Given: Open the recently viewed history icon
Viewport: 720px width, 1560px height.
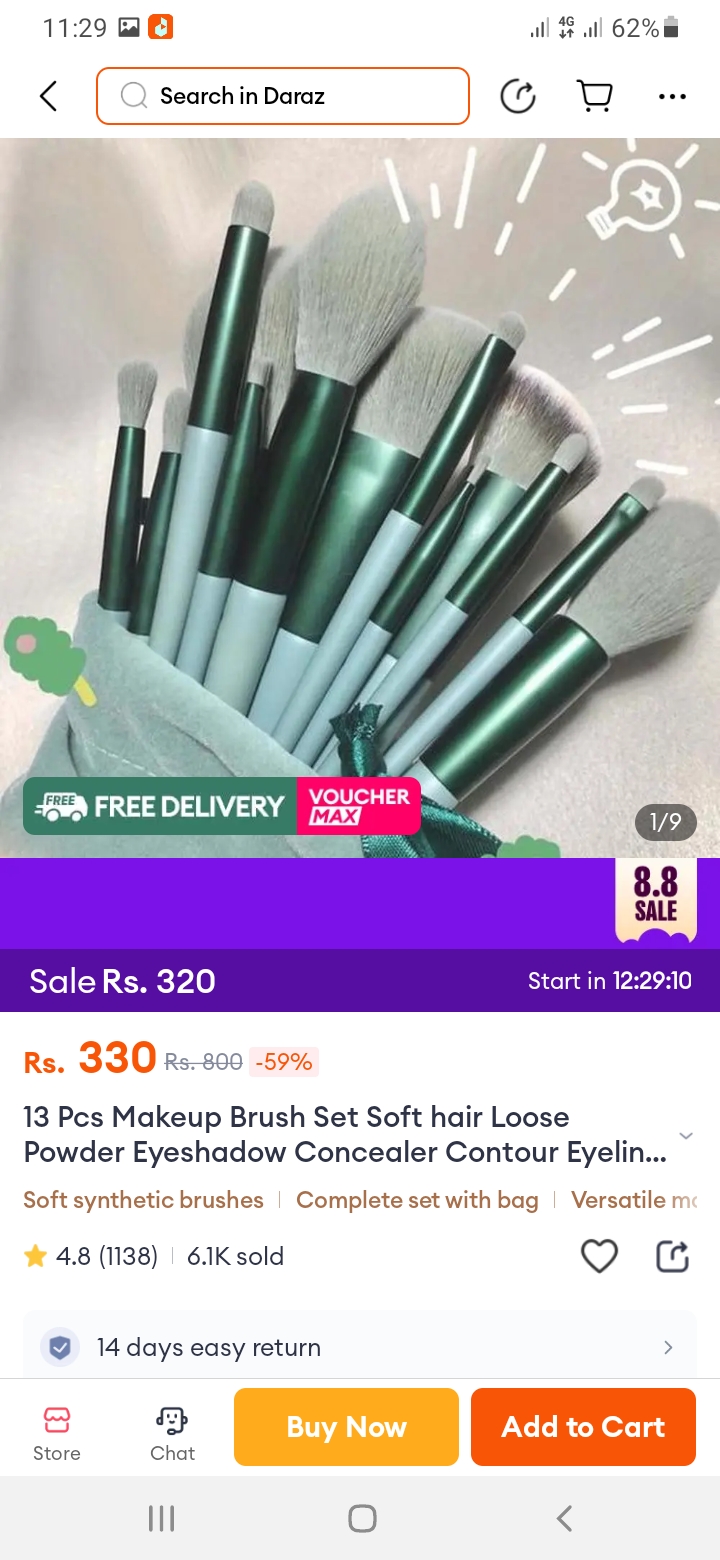Looking at the screenshot, I should (x=518, y=97).
